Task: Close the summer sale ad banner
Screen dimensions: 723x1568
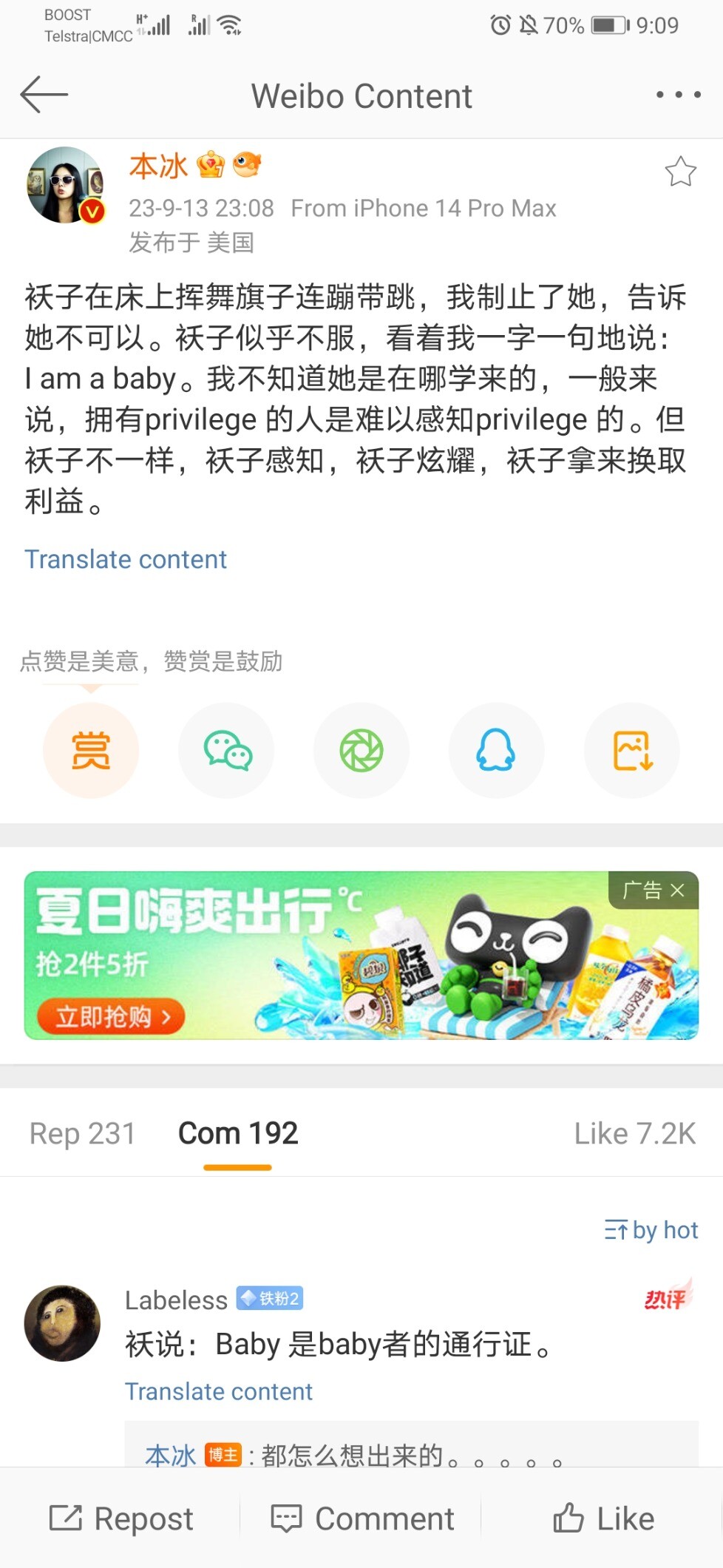Action: [677, 891]
